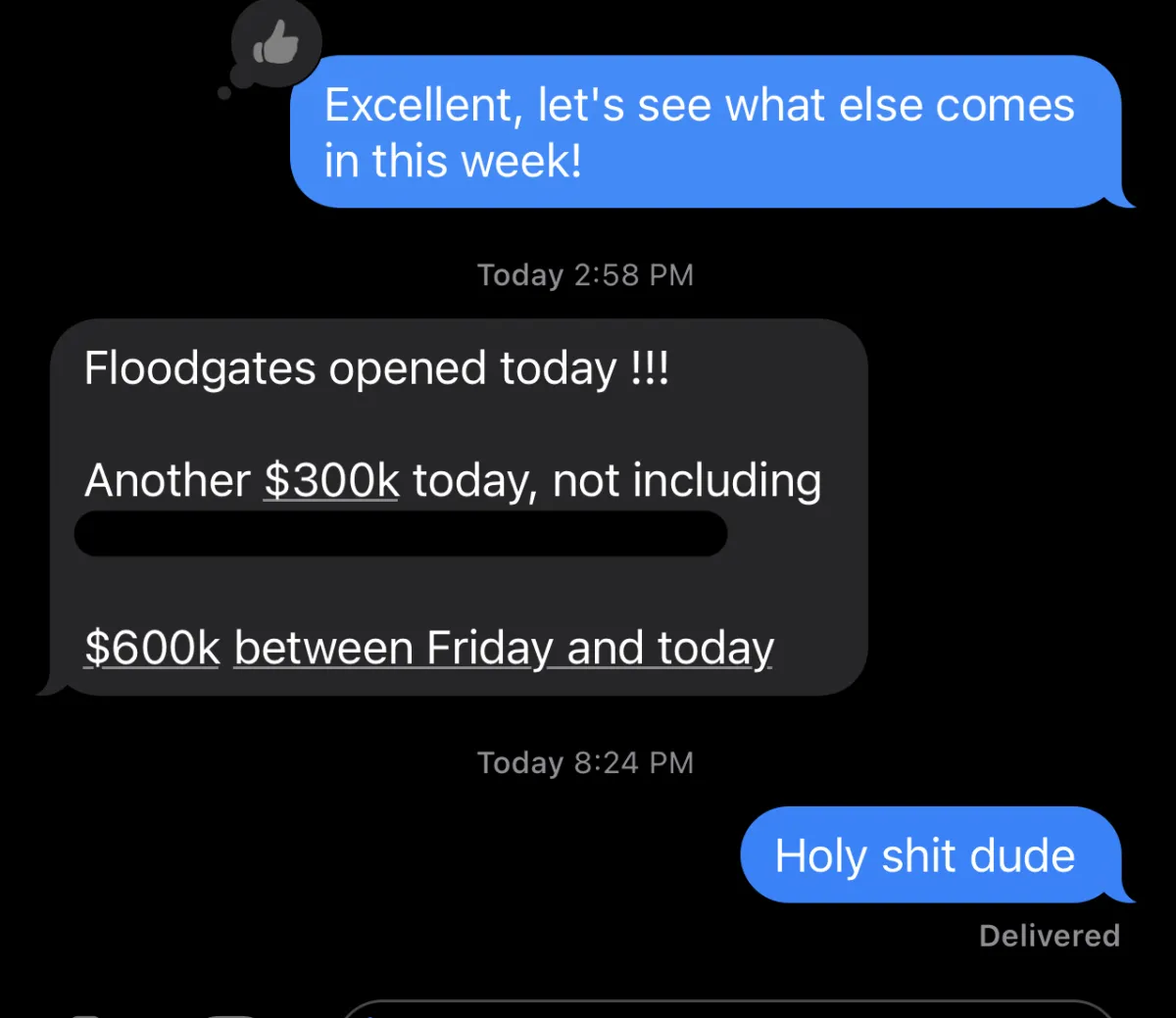View the thumbs-up reaction on the message

tap(275, 44)
